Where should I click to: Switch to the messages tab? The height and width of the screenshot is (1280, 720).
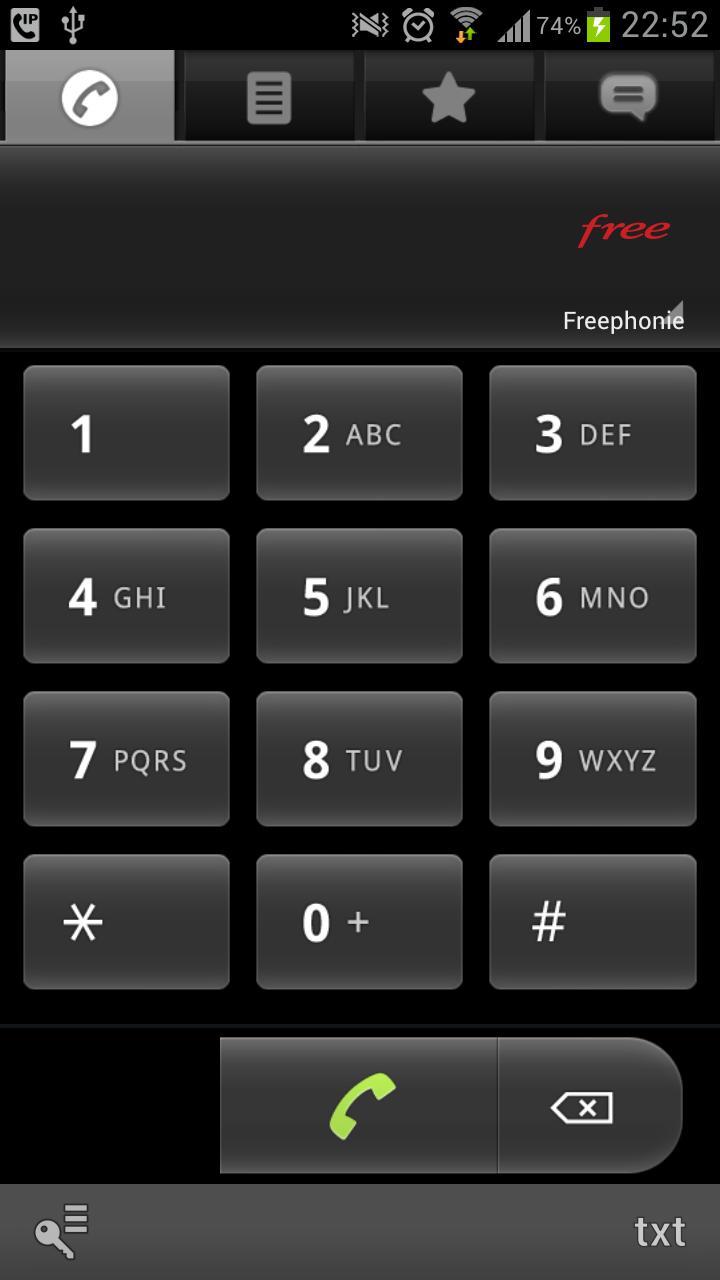click(628, 98)
